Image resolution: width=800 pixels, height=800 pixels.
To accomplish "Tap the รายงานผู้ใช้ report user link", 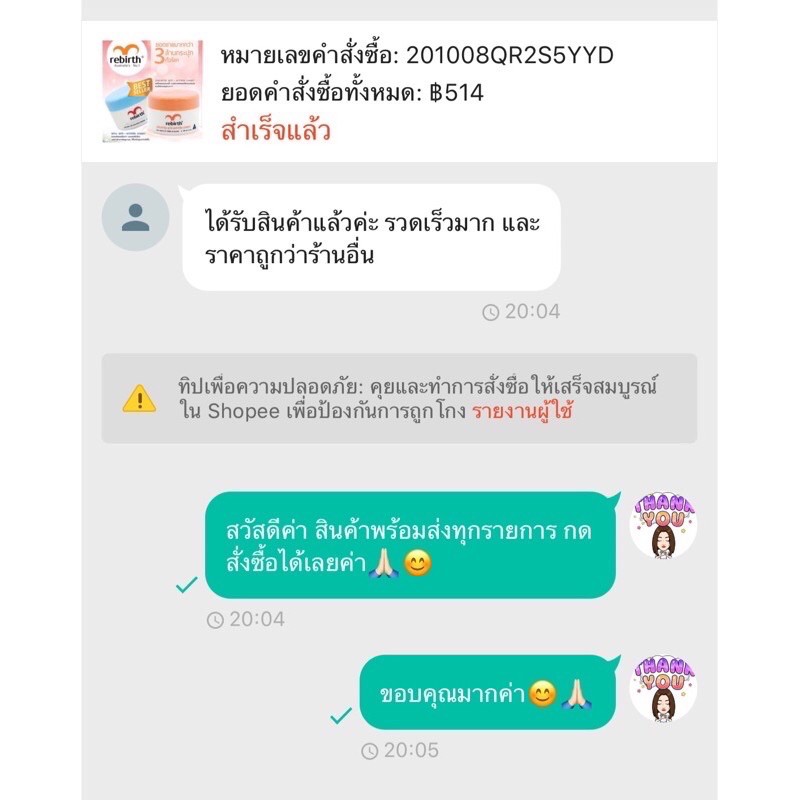I will 522,411.
